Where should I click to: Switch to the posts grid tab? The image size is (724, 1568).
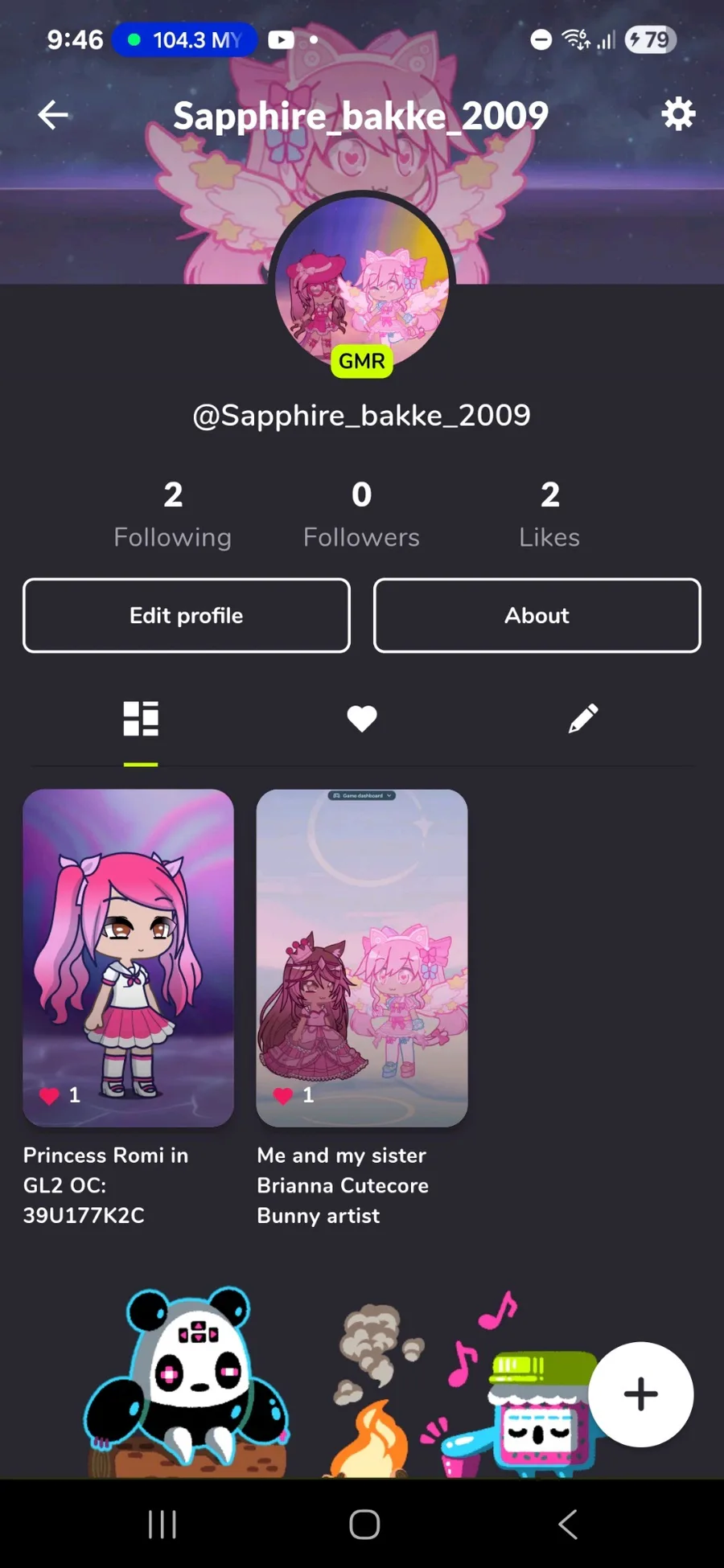141,719
